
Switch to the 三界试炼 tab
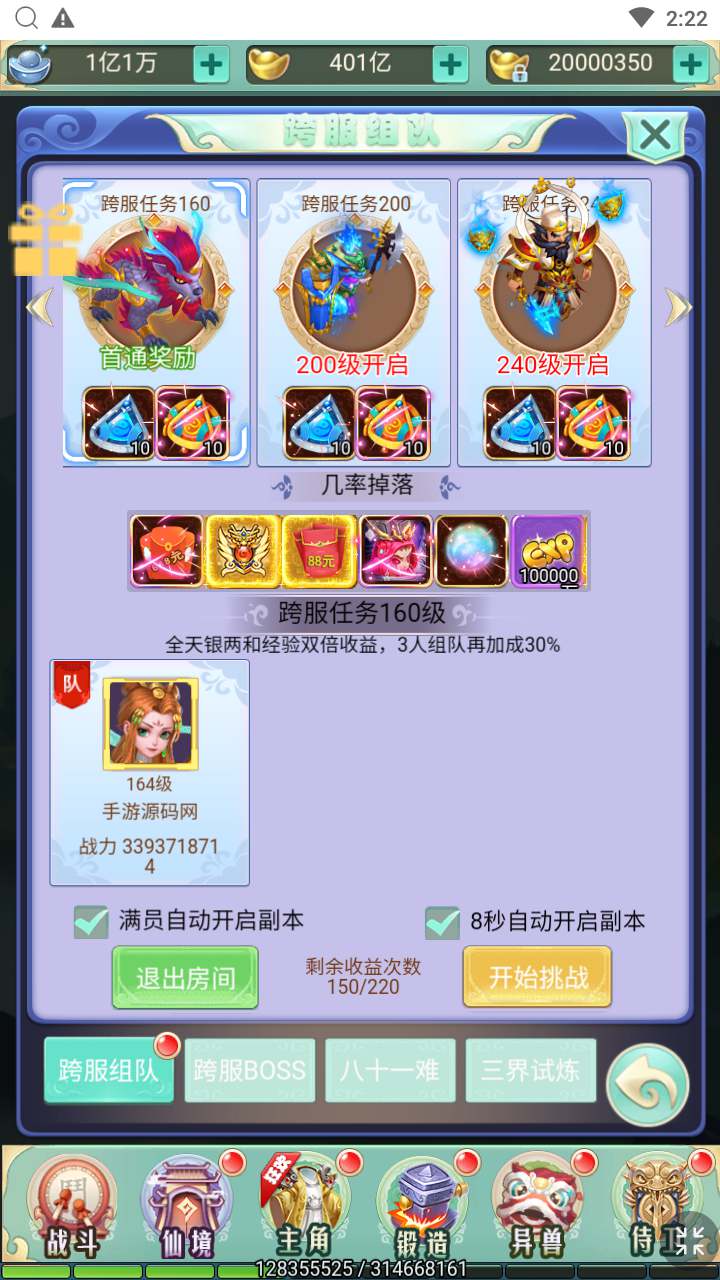[x=530, y=1071]
